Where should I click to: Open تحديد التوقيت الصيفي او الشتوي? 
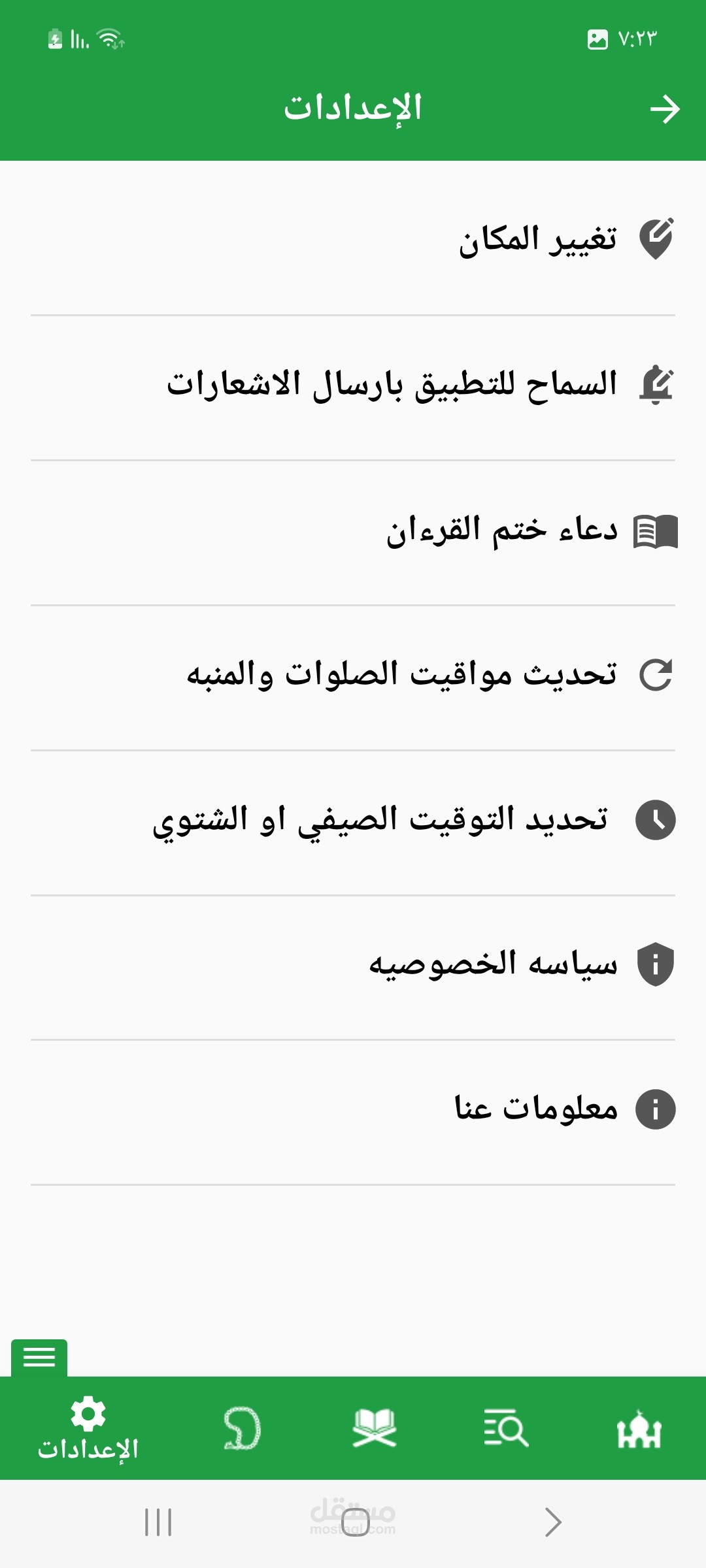380,820
